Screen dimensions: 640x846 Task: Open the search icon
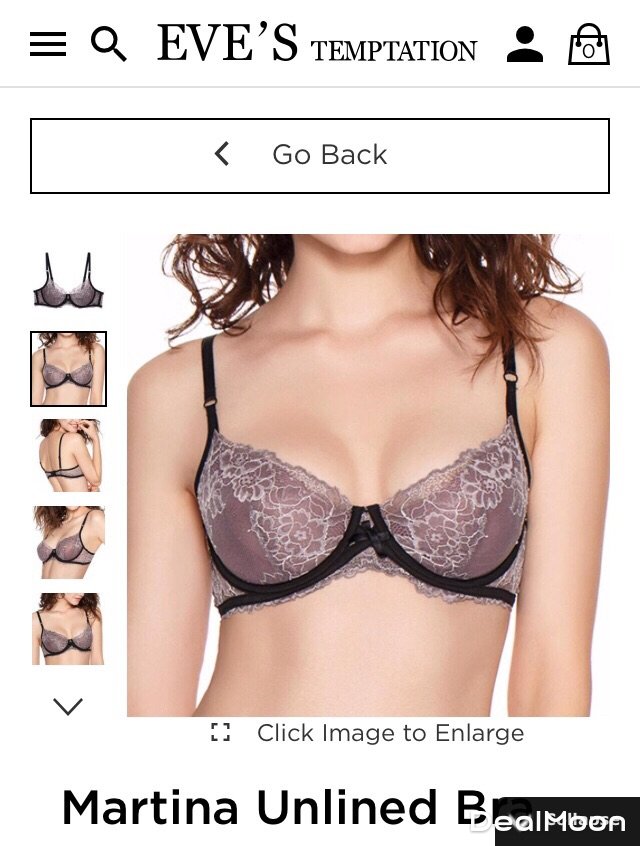109,44
